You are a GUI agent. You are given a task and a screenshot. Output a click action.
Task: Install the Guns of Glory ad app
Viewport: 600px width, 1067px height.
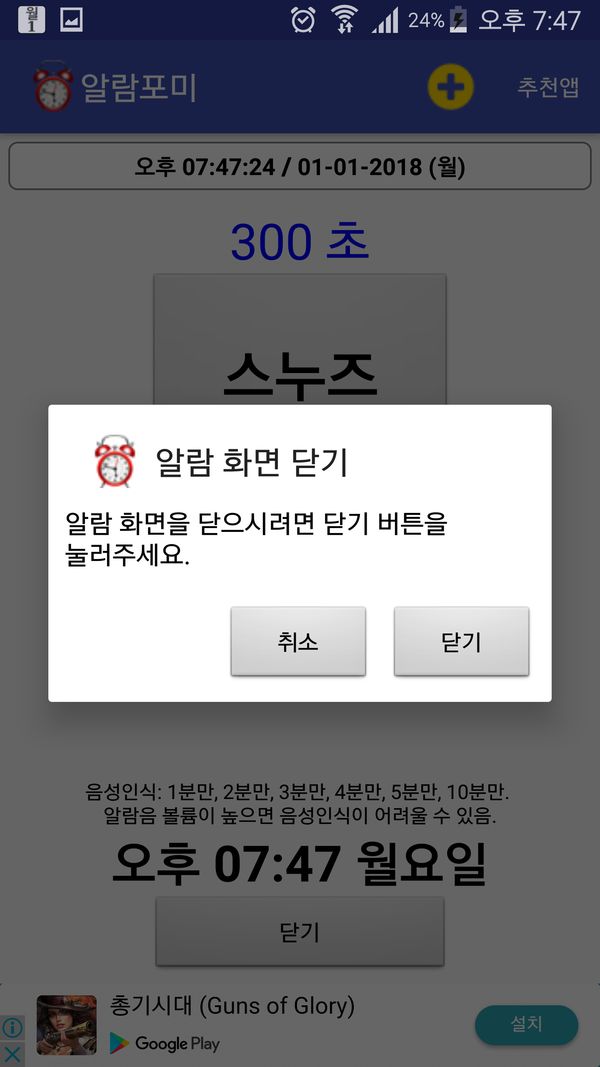[526, 1024]
